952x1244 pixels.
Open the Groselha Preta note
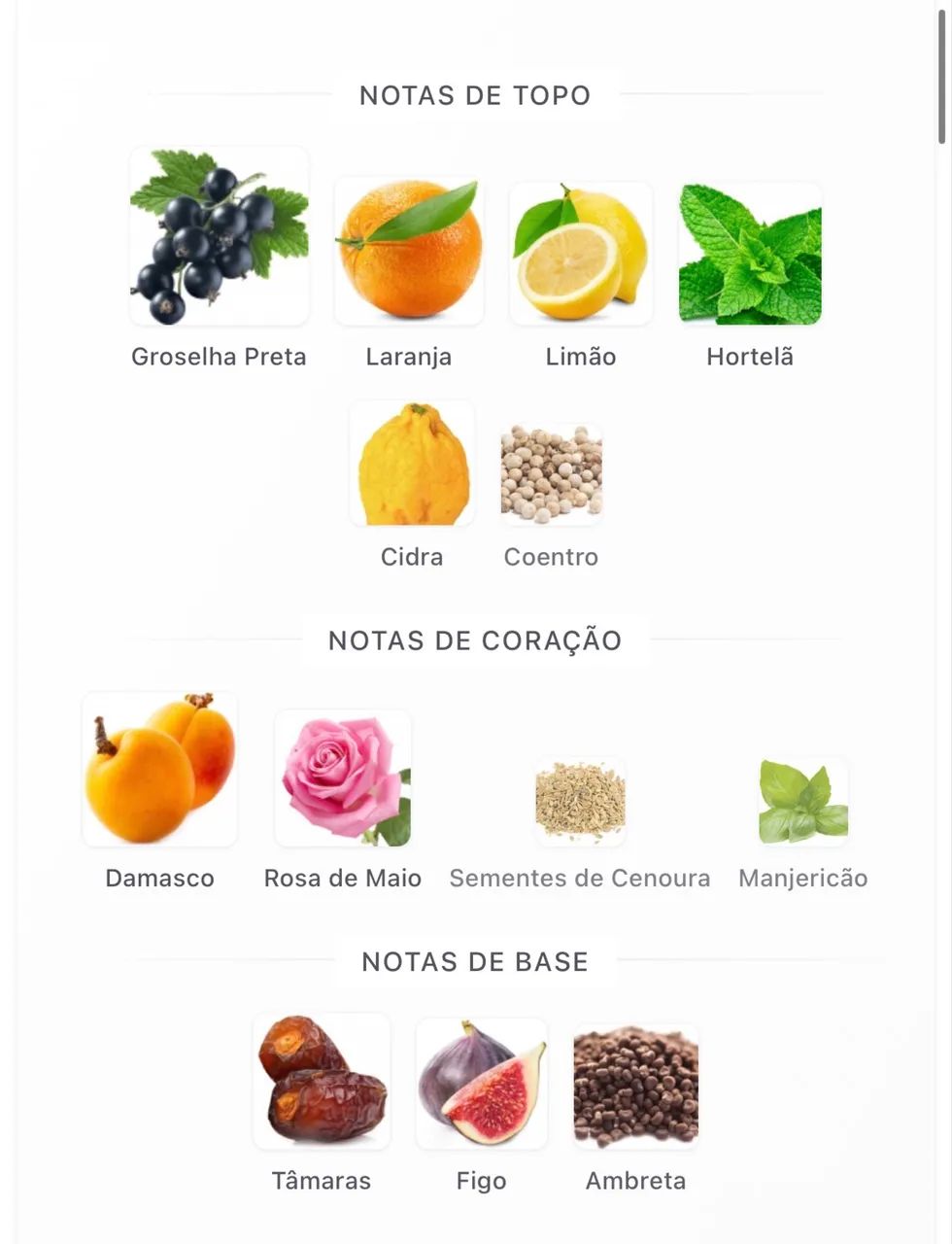pos(220,237)
